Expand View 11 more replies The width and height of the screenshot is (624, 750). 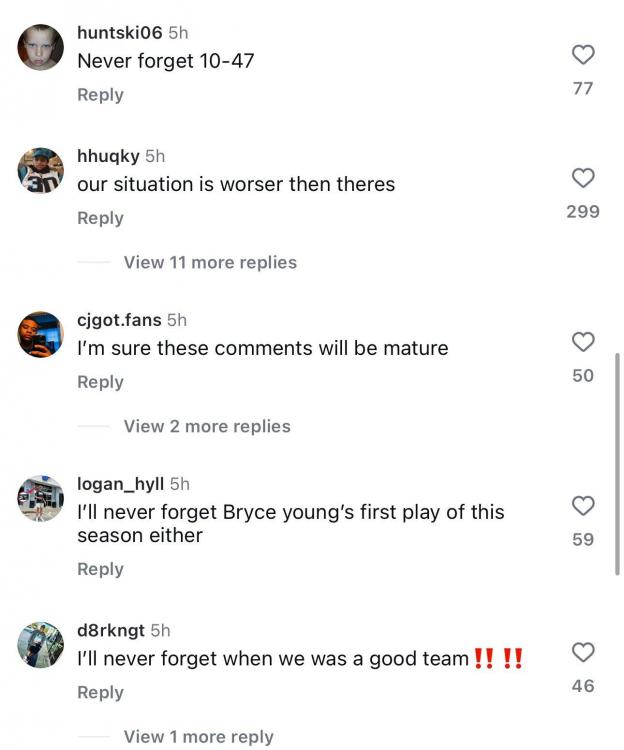(x=209, y=262)
